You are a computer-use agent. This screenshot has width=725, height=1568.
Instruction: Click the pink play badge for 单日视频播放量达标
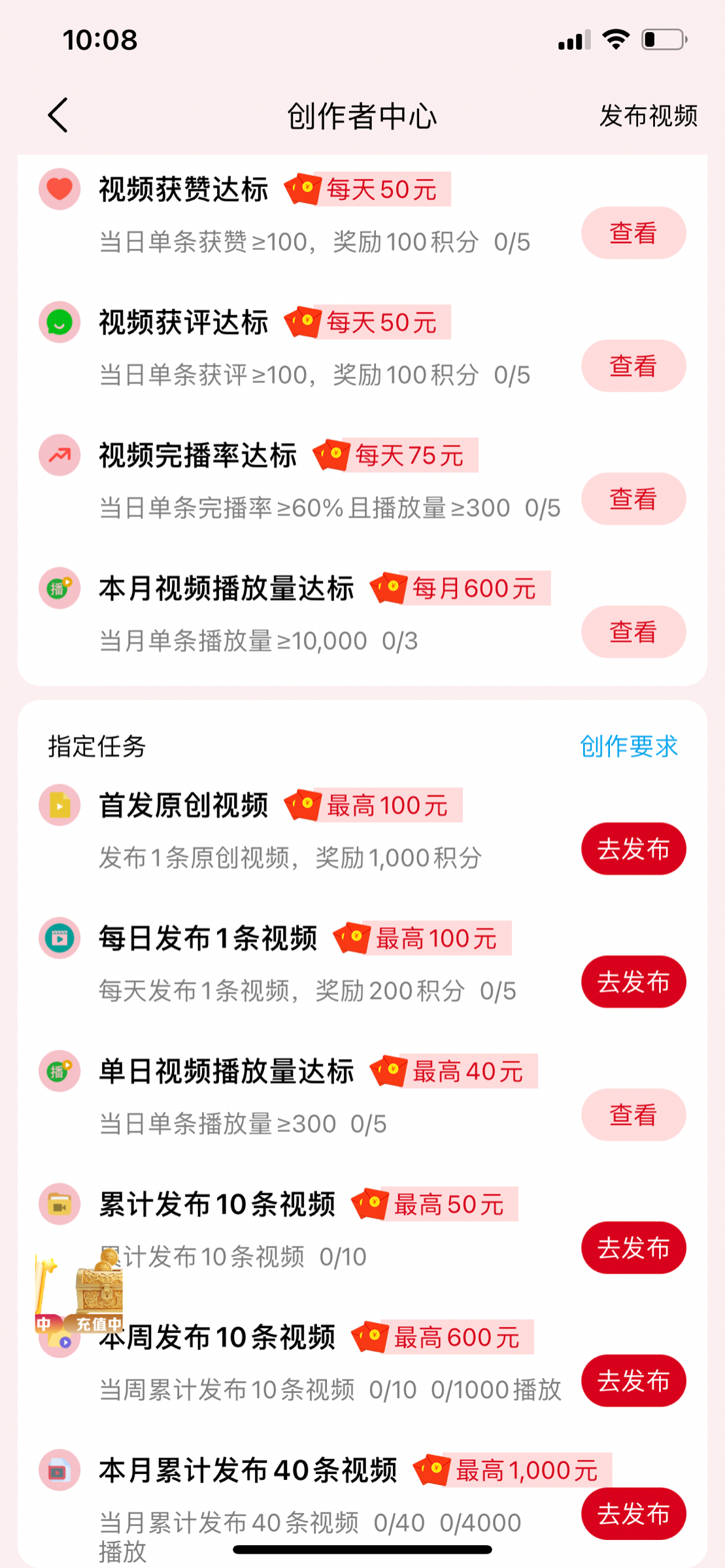tap(59, 1071)
